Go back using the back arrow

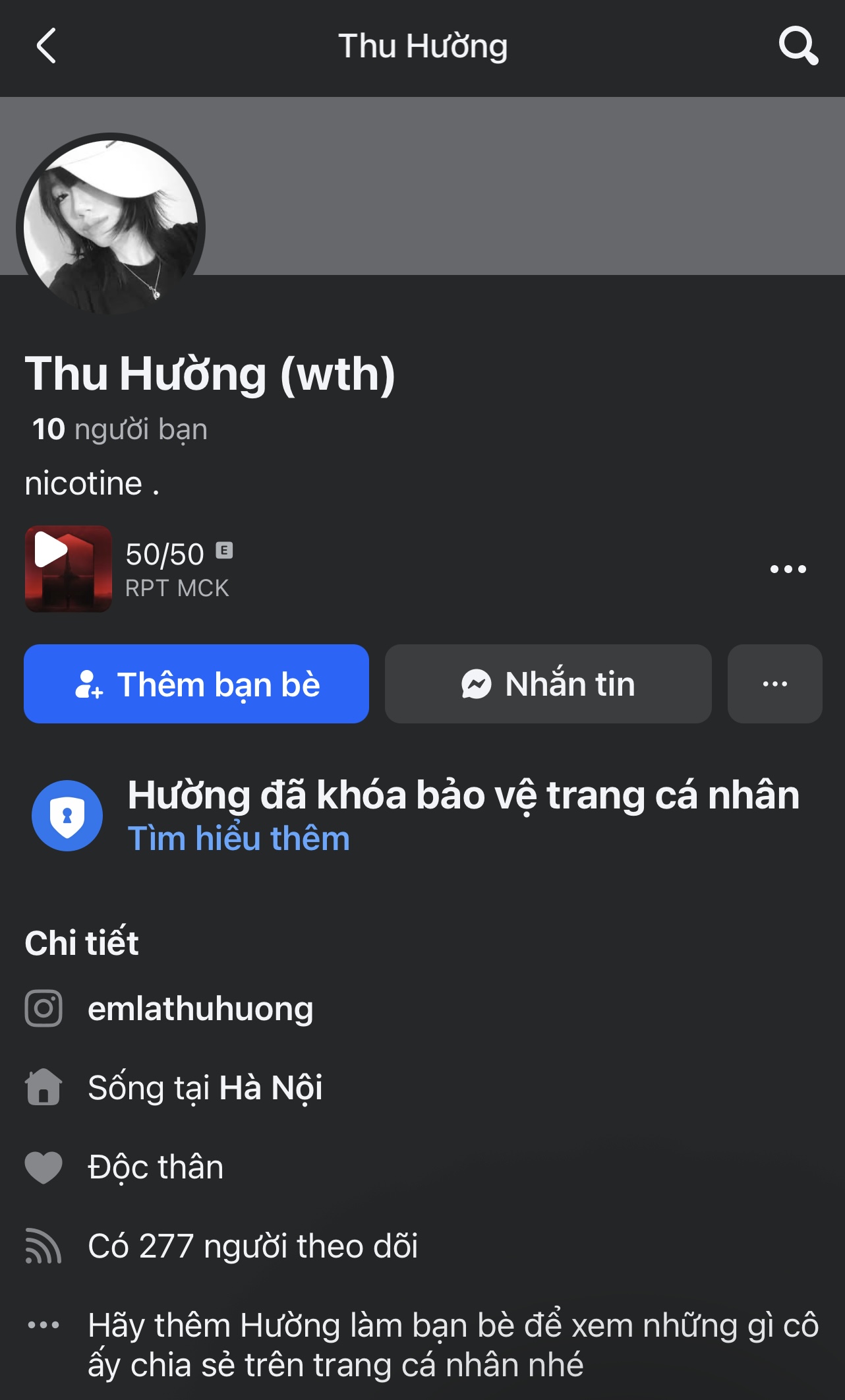tap(46, 46)
